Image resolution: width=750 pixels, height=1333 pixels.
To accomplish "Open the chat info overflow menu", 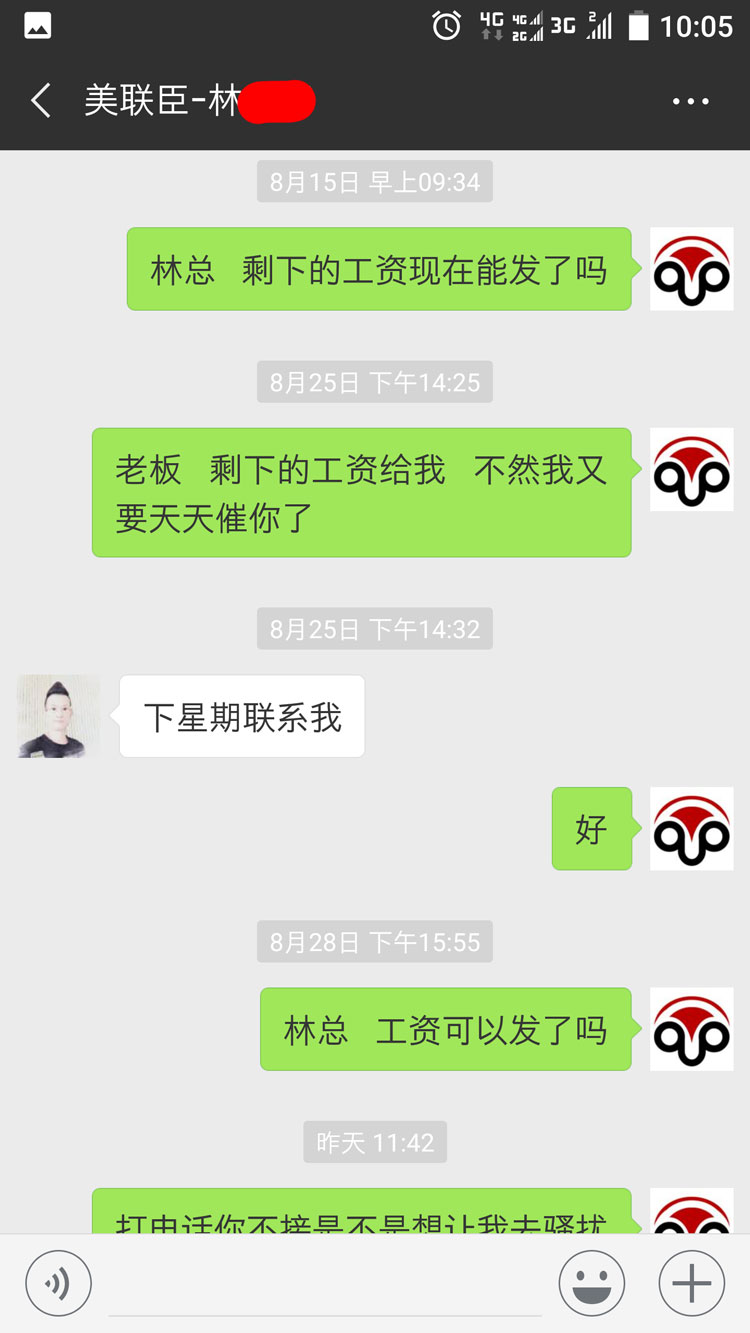I will pyautogui.click(x=690, y=101).
